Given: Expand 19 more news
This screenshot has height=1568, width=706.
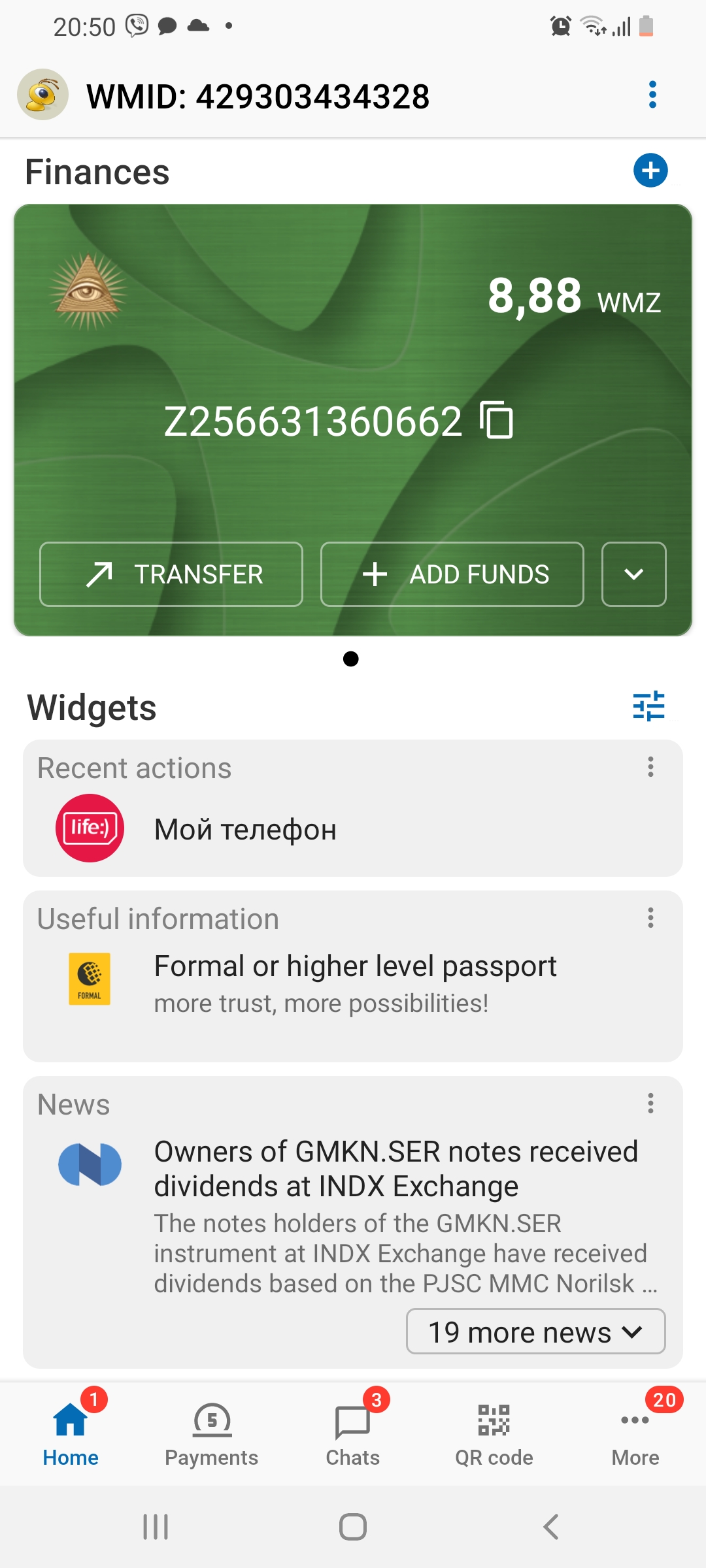Looking at the screenshot, I should point(535,1331).
